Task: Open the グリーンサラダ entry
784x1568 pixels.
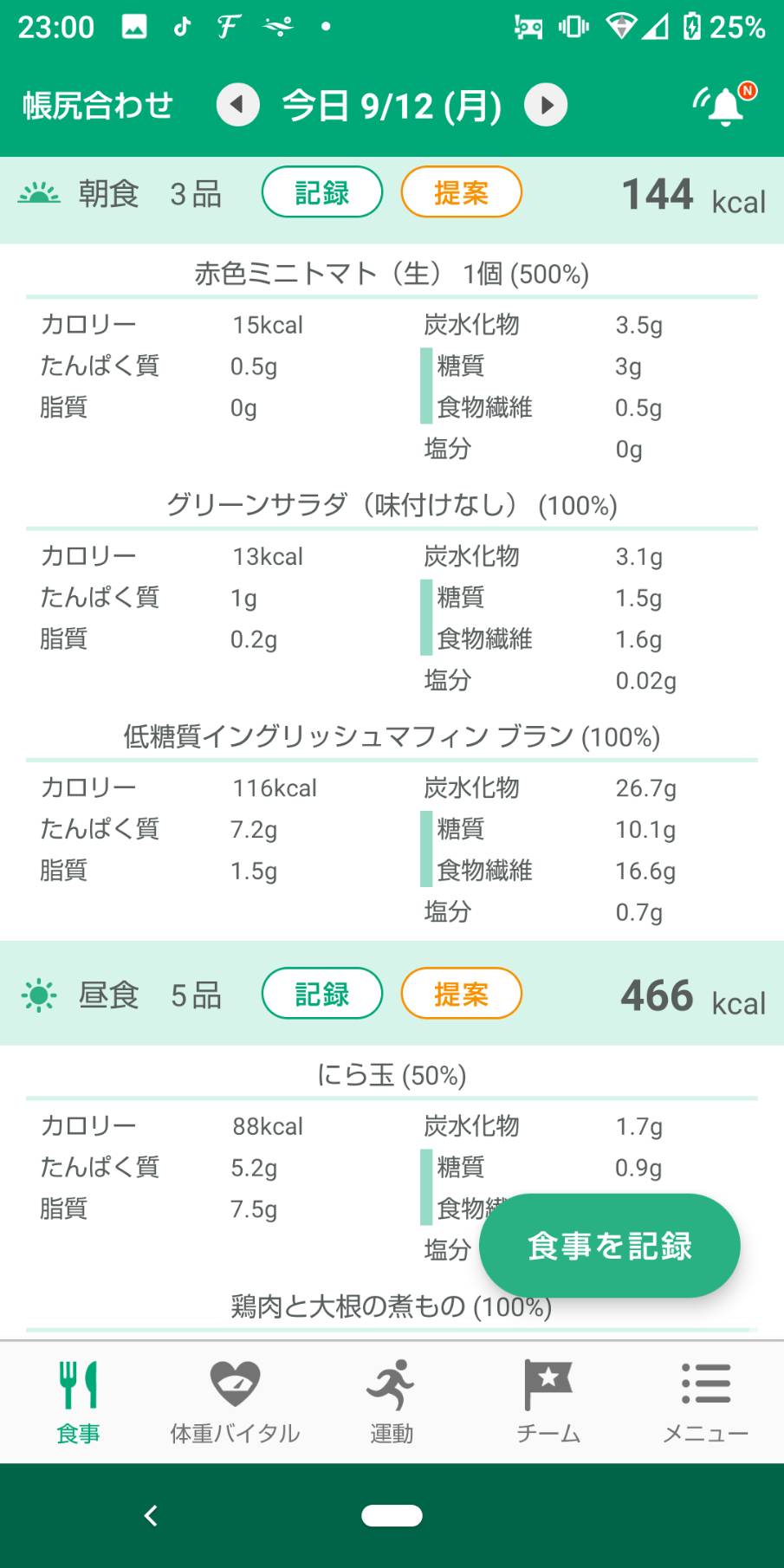Action: tap(392, 505)
